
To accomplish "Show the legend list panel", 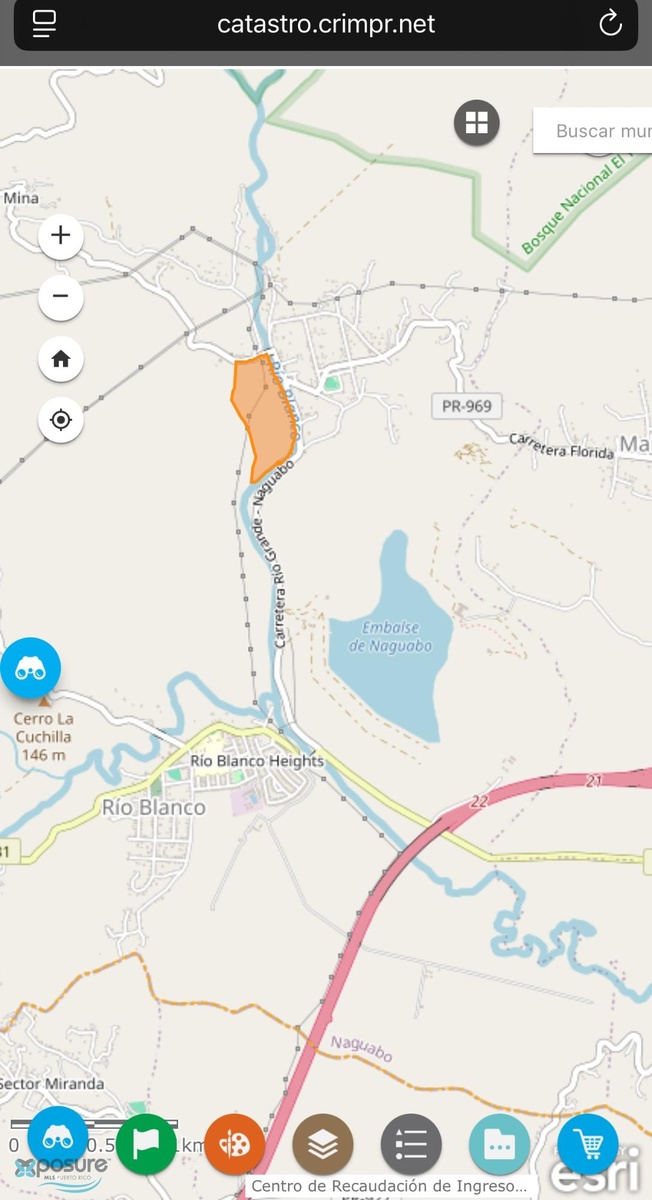I will [411, 1144].
